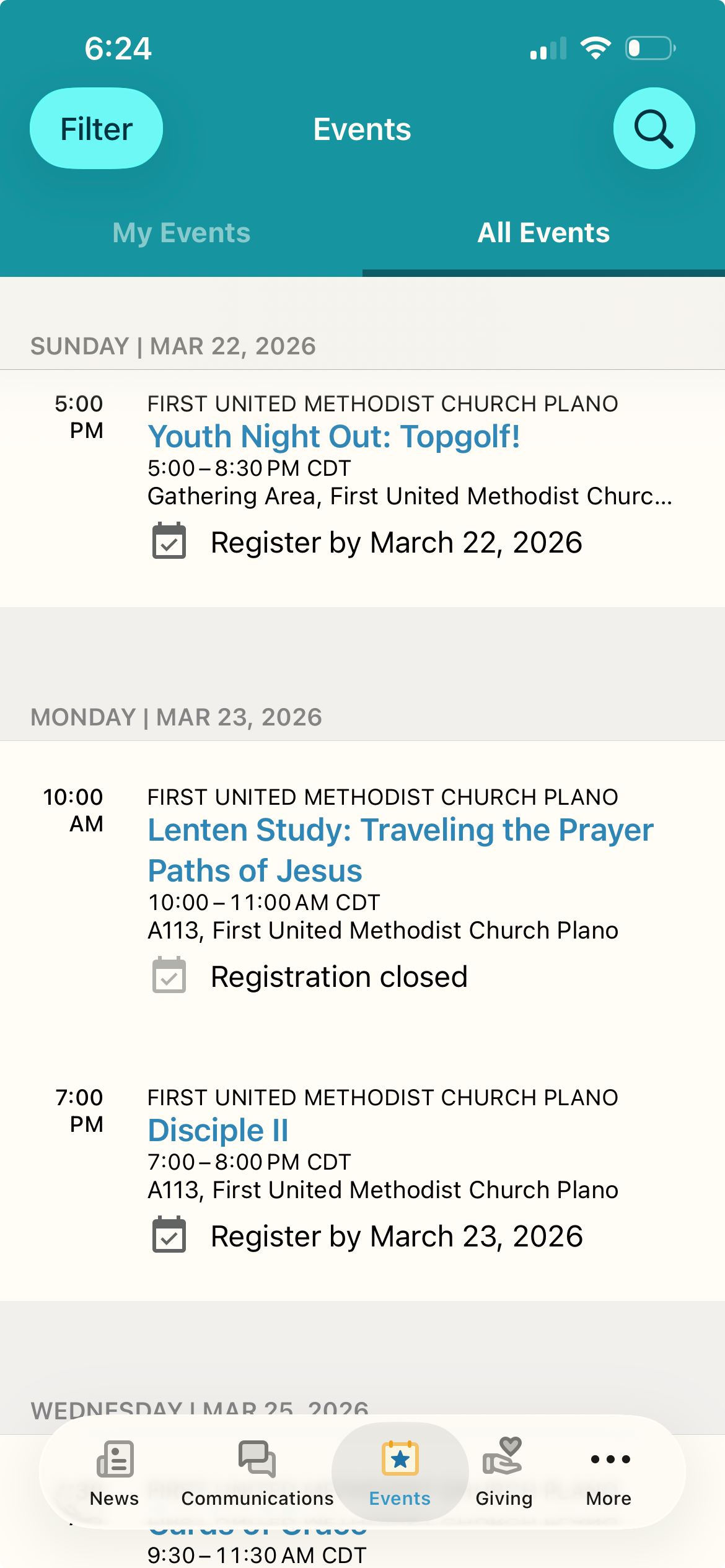This screenshot has height=1568, width=725.
Task: Open the More menu
Action: click(x=609, y=1473)
